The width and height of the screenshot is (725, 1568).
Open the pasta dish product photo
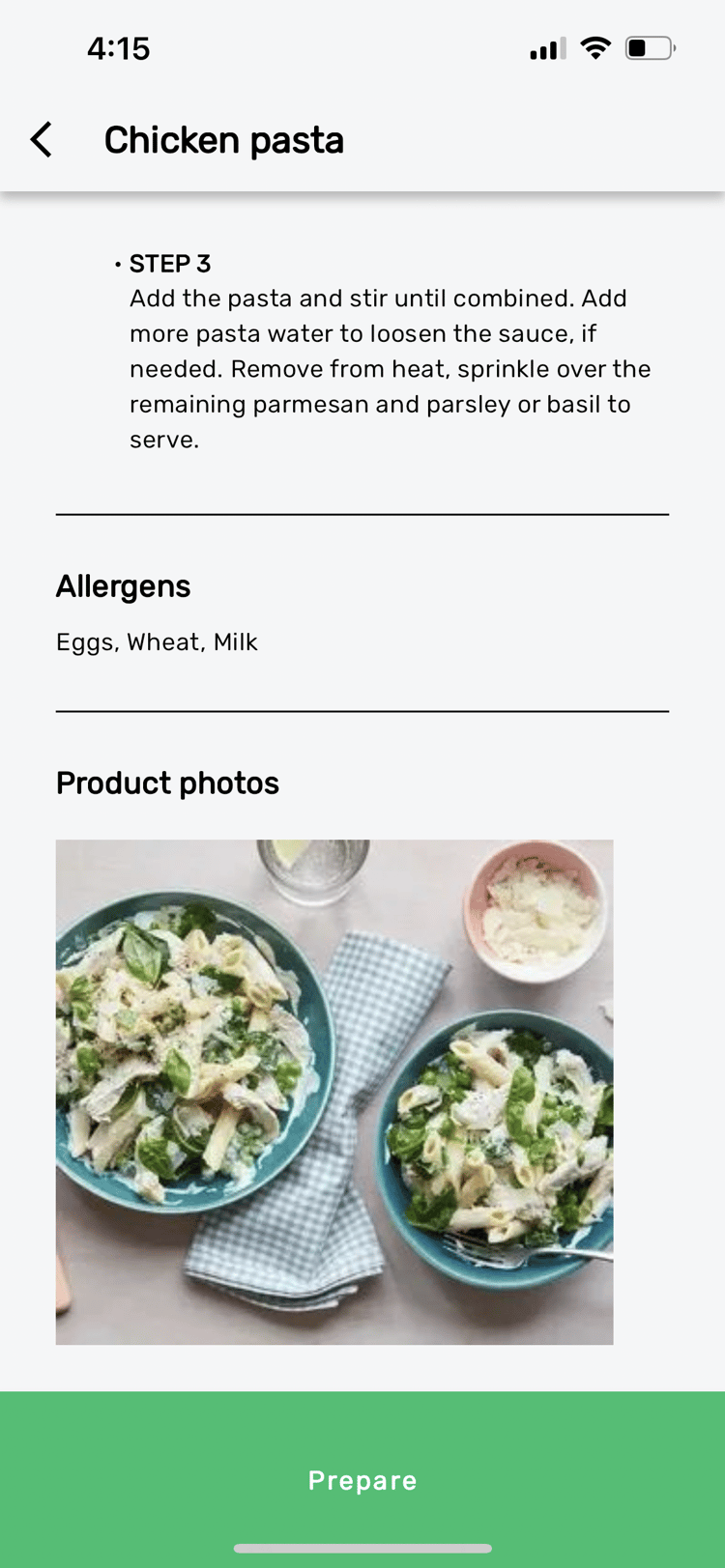(x=333, y=1092)
